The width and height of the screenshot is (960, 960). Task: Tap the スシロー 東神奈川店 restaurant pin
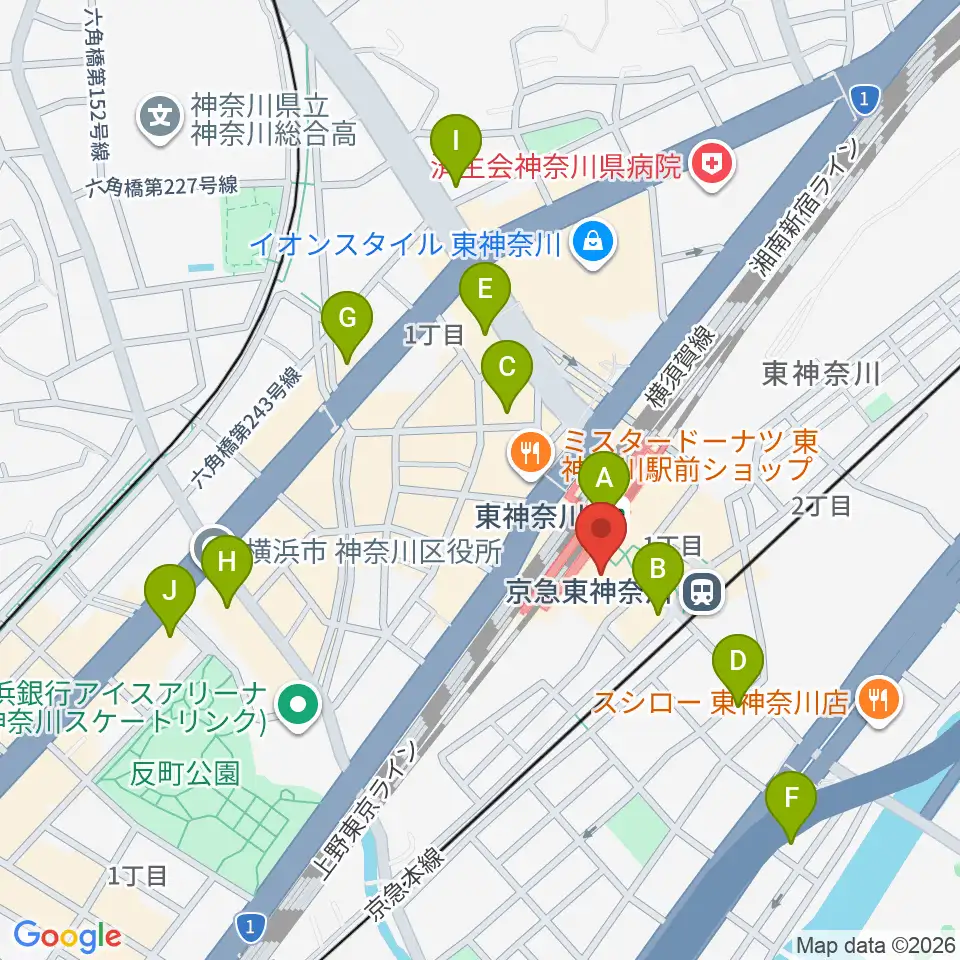coord(879,700)
